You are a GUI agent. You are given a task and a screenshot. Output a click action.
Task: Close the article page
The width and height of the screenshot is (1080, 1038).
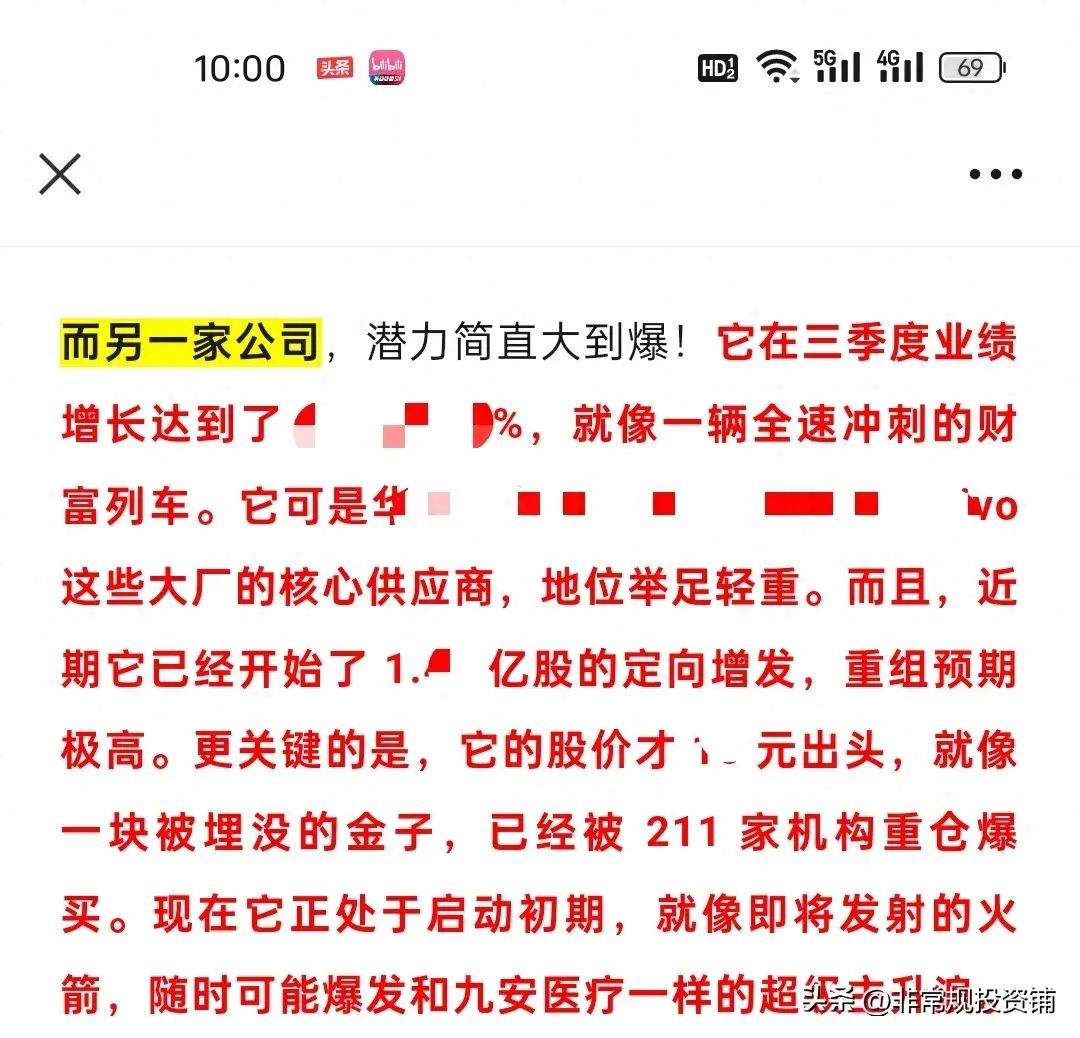pyautogui.click(x=60, y=175)
